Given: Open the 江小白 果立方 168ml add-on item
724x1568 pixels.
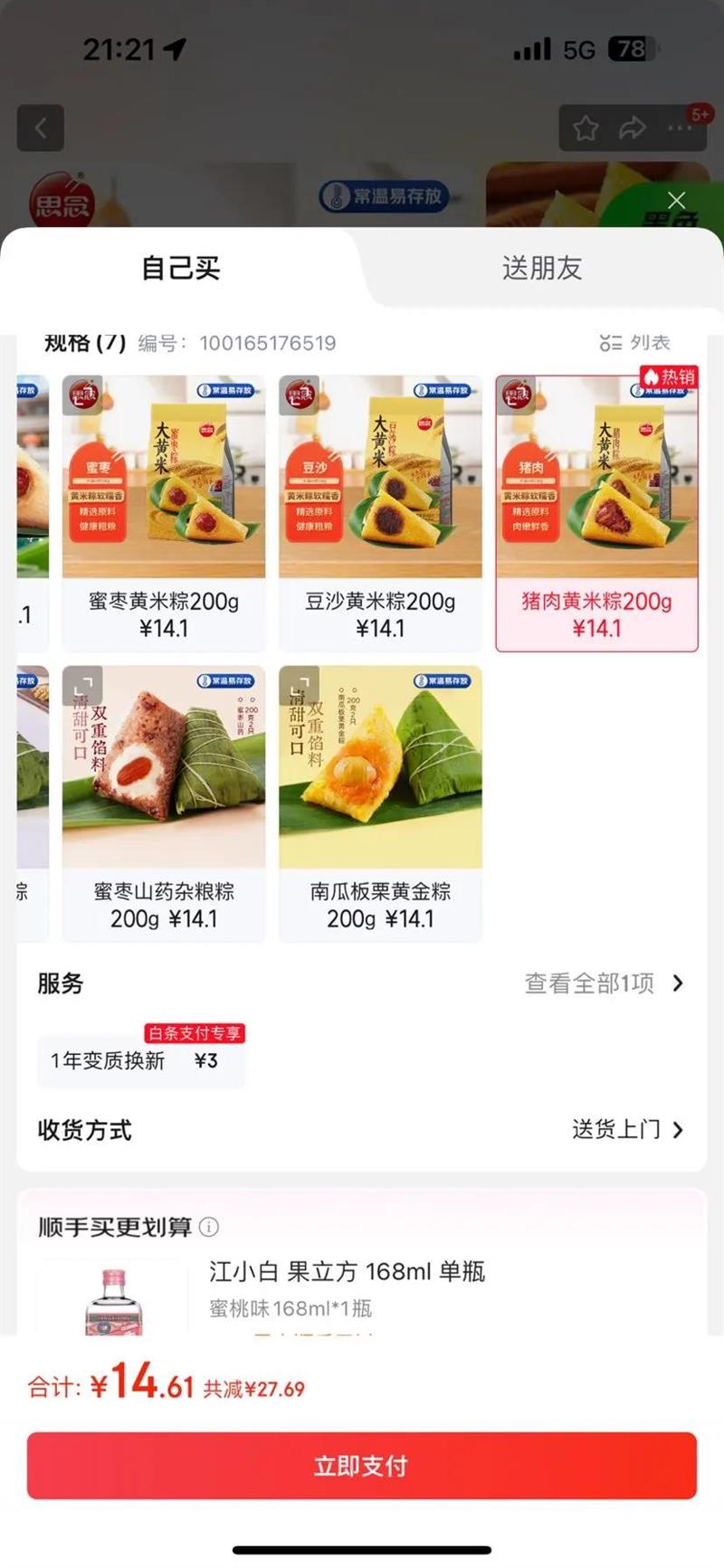Looking at the screenshot, I should (x=348, y=1272).
